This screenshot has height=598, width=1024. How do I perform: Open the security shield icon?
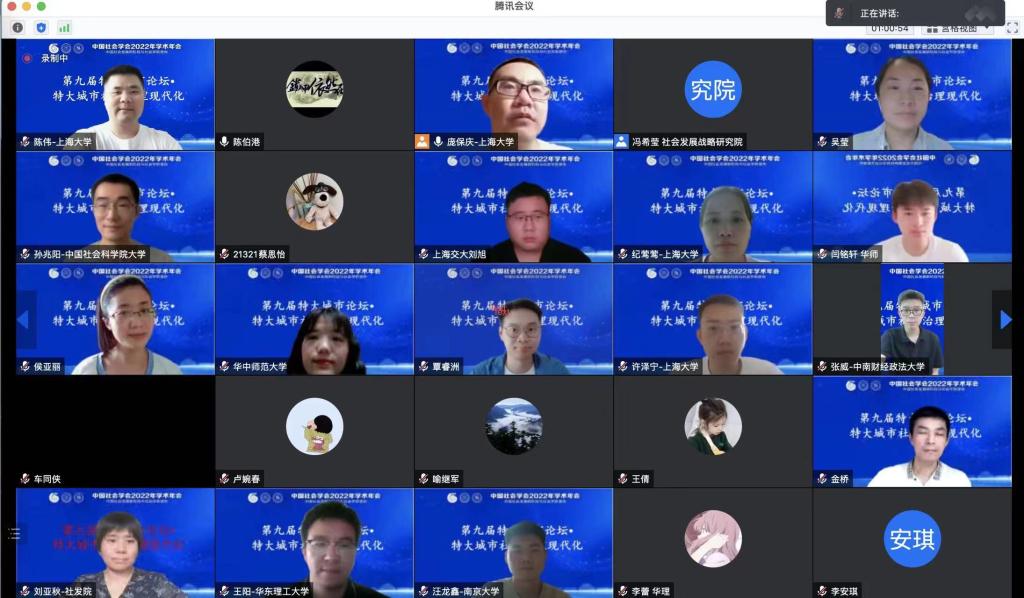(x=41, y=27)
